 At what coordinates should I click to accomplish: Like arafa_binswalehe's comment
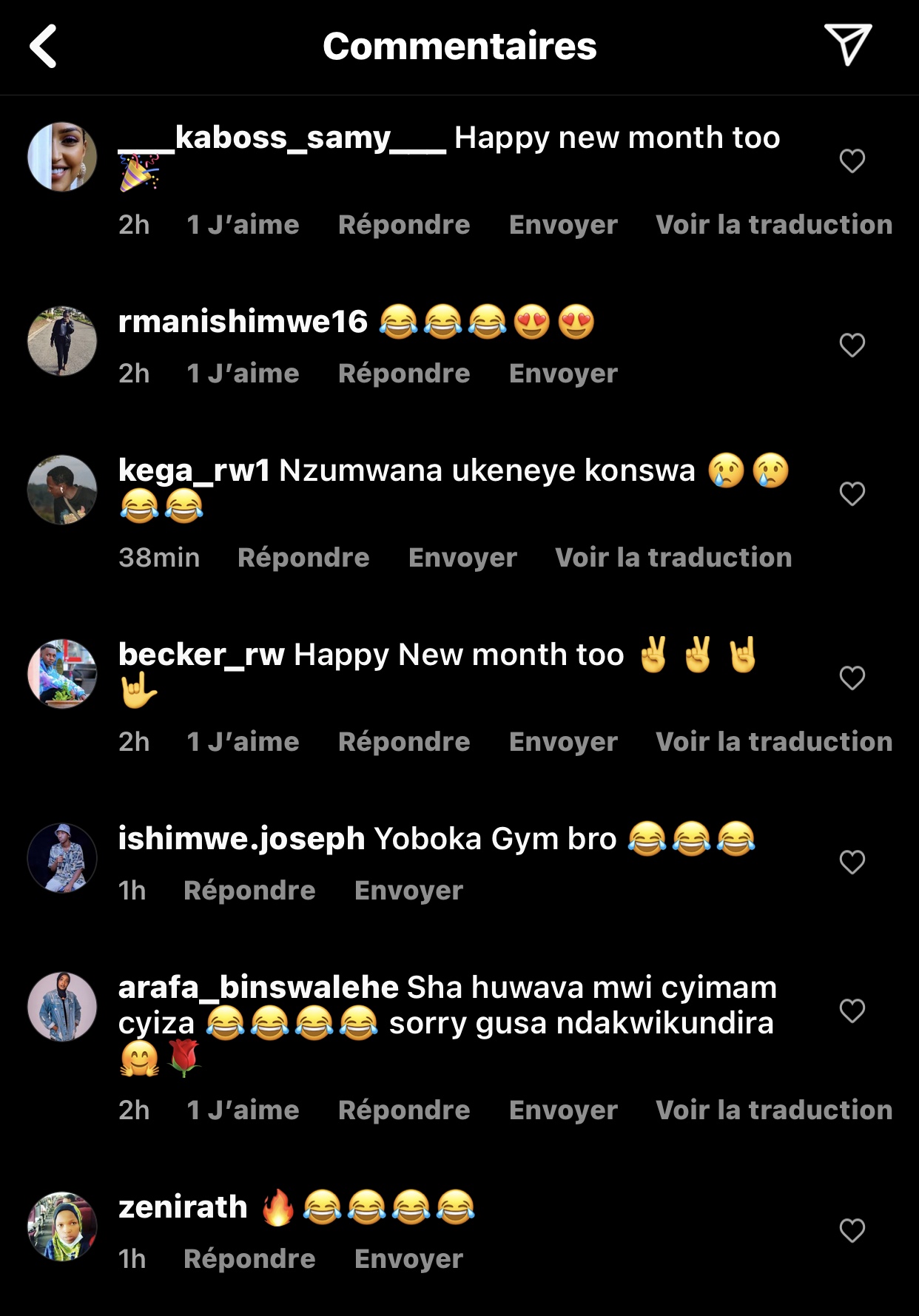(852, 1010)
